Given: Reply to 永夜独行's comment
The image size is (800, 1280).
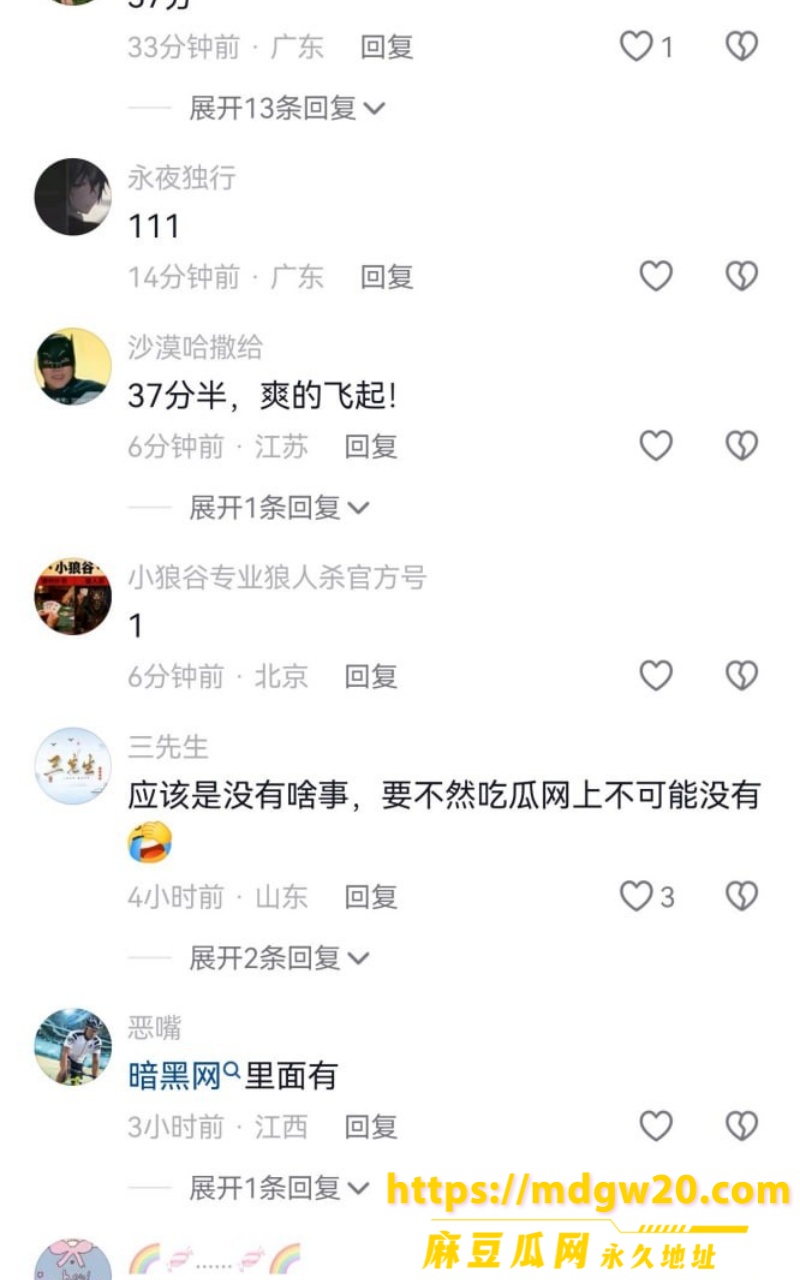Looking at the screenshot, I should click(x=387, y=277).
